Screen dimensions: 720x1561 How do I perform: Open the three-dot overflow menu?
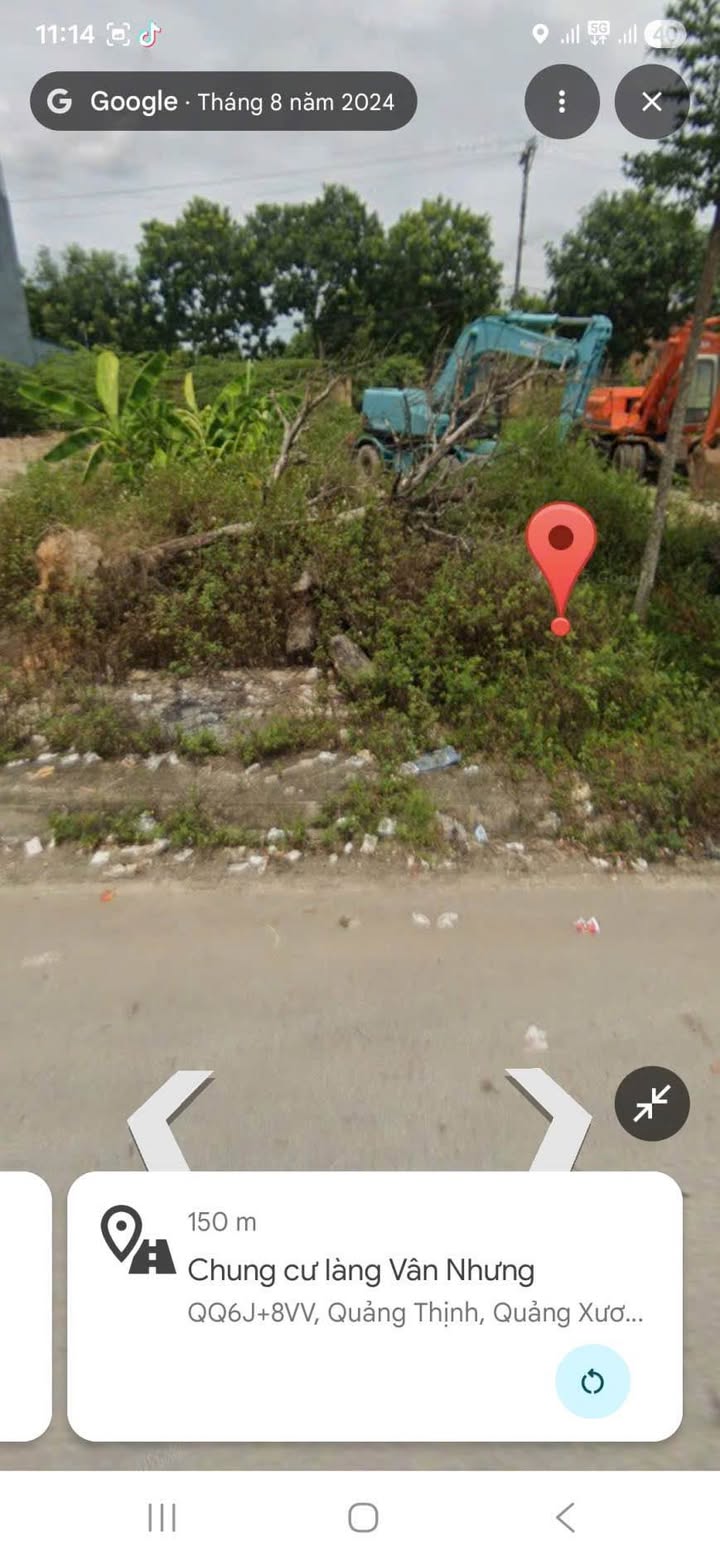coord(561,101)
